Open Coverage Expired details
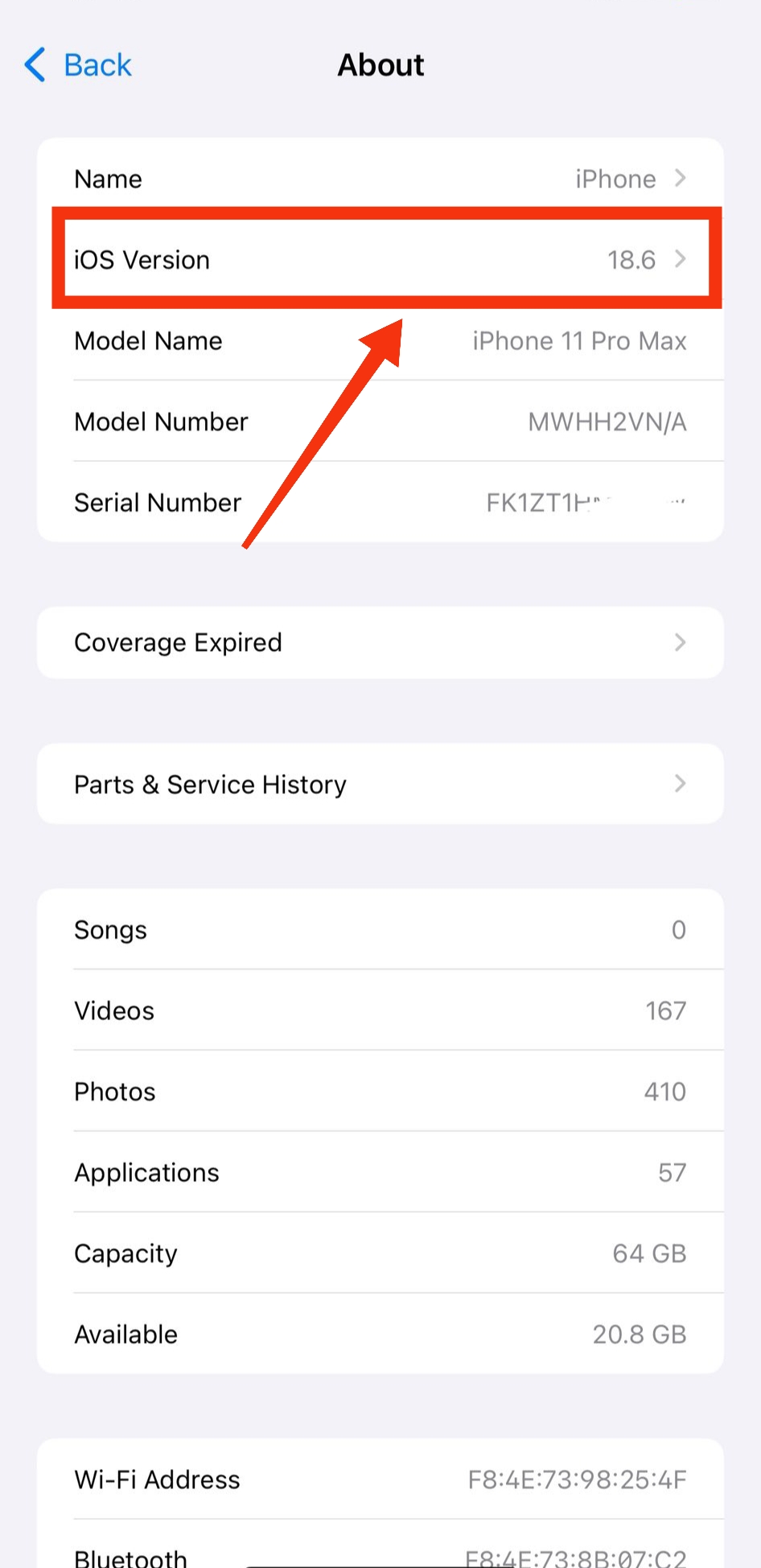This screenshot has width=761, height=1568. (380, 642)
